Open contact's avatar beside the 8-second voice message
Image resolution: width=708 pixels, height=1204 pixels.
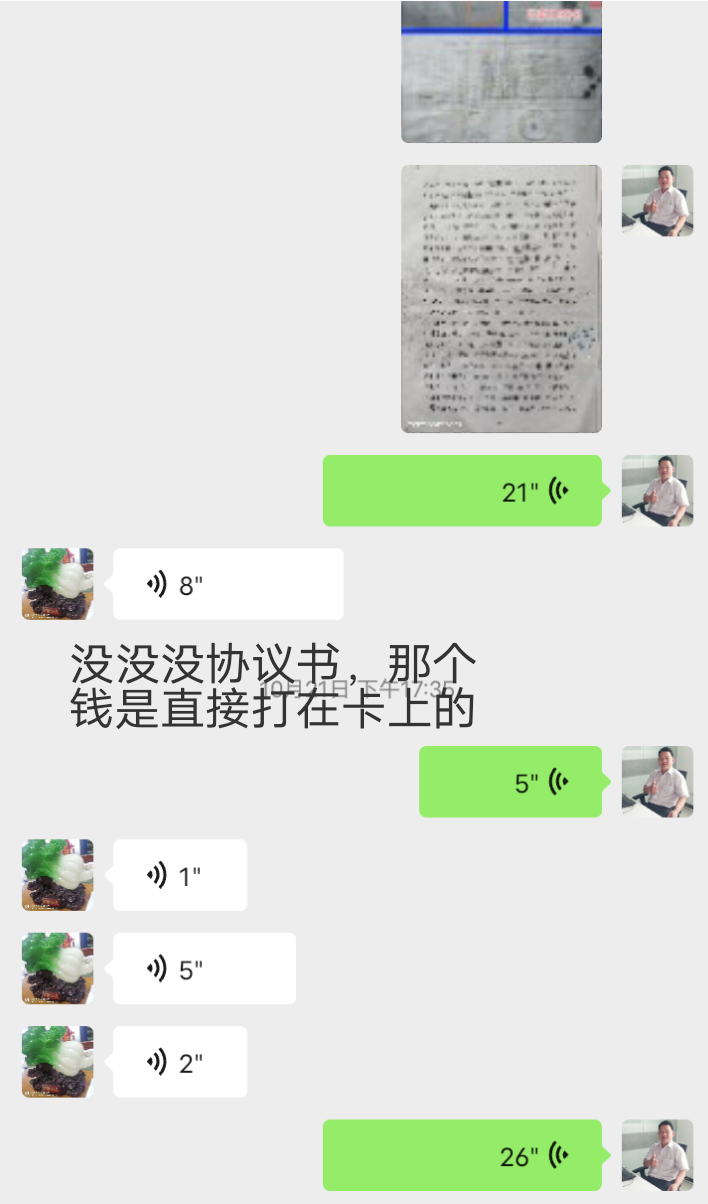coord(58,584)
